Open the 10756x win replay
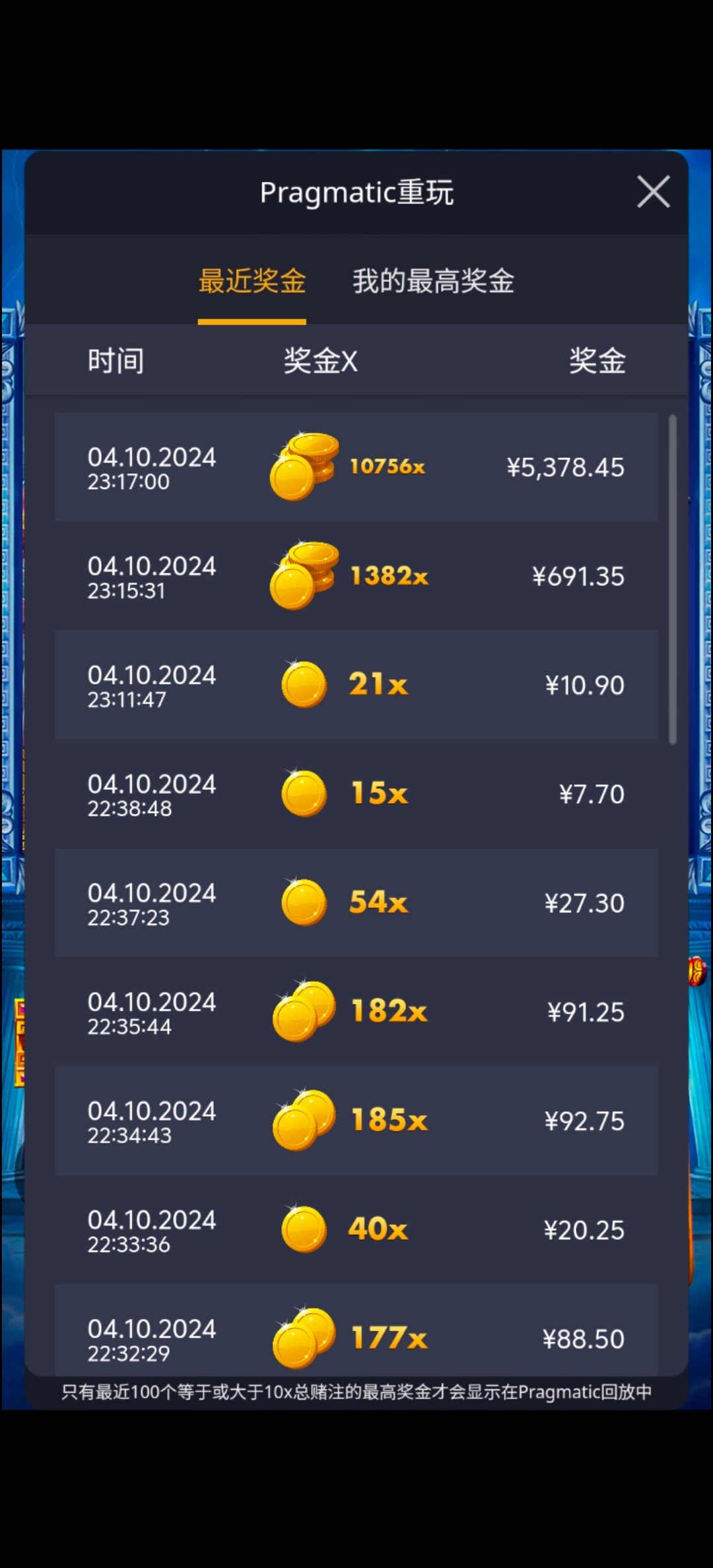This screenshot has height=1568, width=713. 356,467
